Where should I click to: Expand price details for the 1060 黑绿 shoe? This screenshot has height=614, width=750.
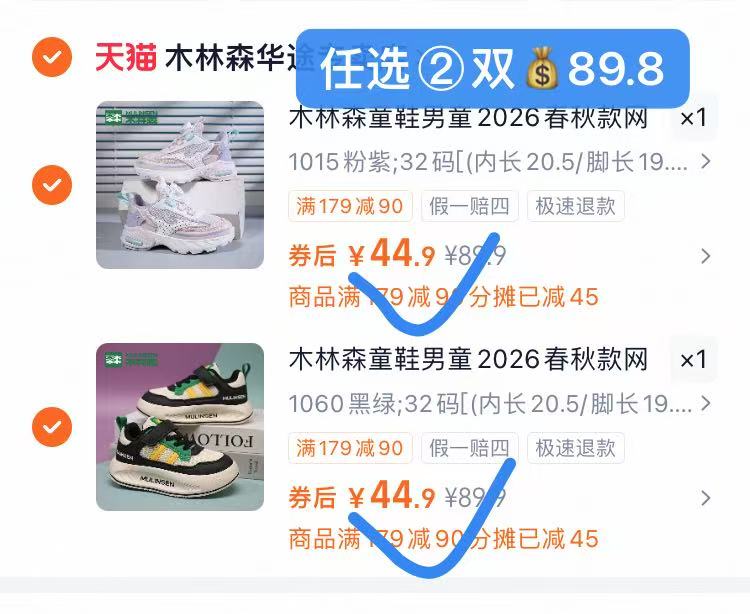[x=706, y=498]
